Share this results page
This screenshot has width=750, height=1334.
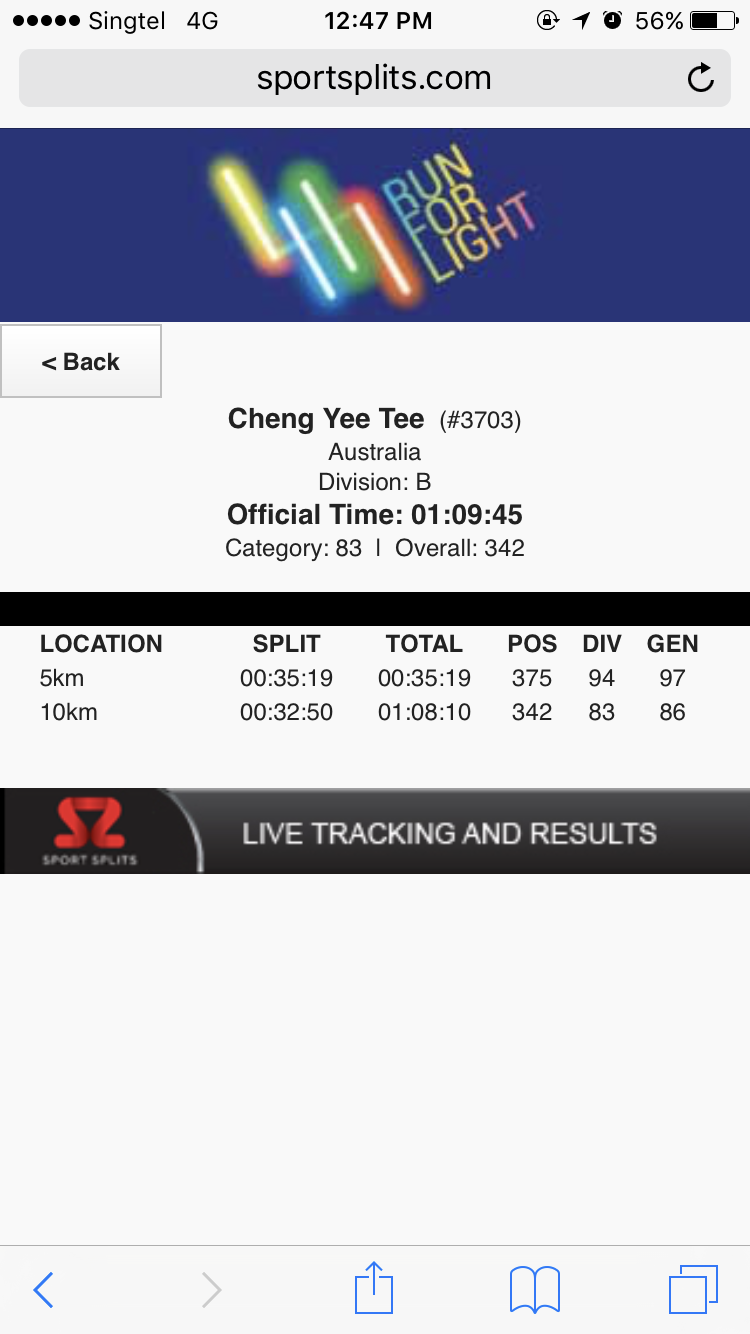(x=374, y=1287)
